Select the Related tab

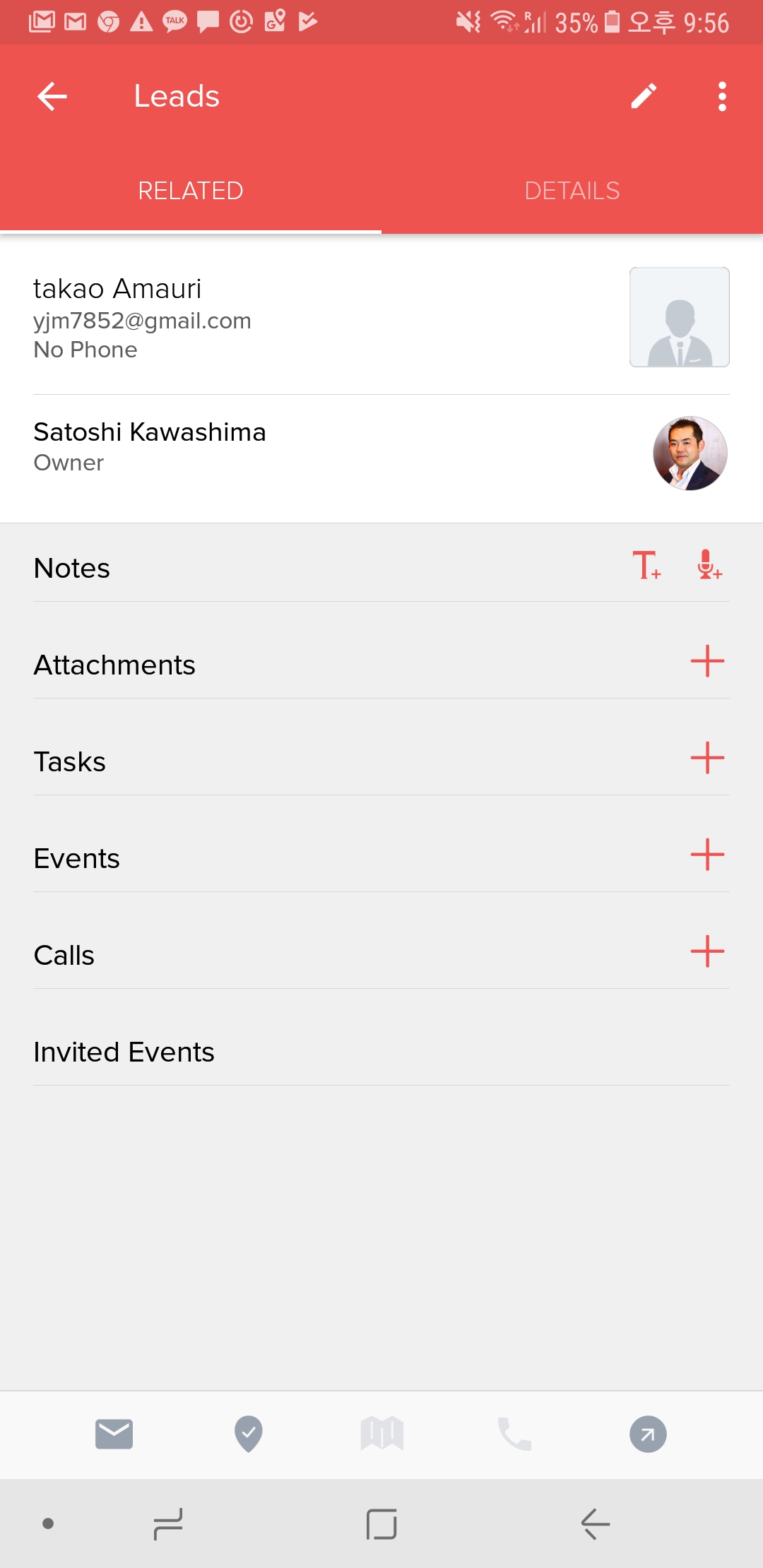(191, 191)
